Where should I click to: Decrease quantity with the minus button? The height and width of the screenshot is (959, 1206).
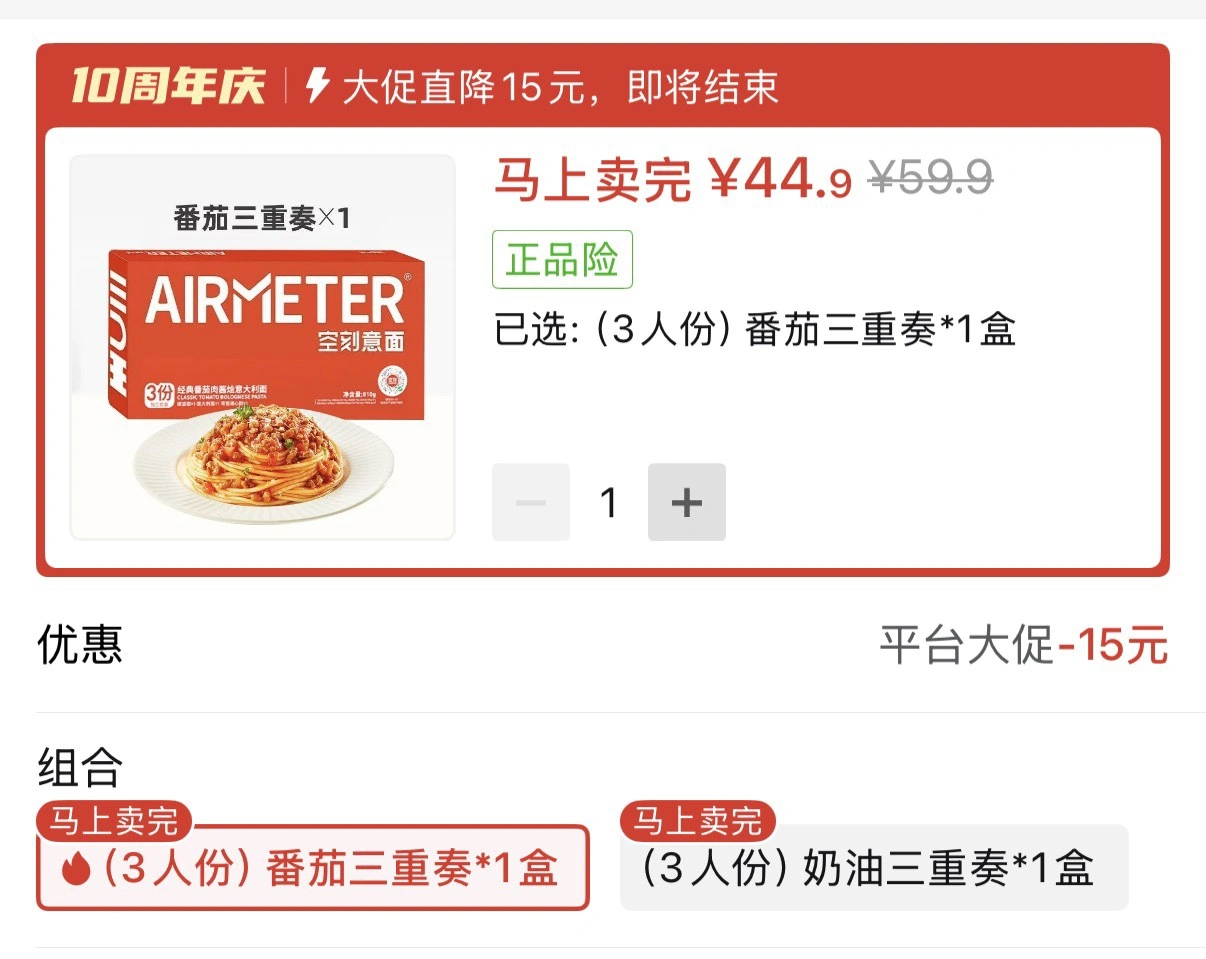[x=531, y=502]
